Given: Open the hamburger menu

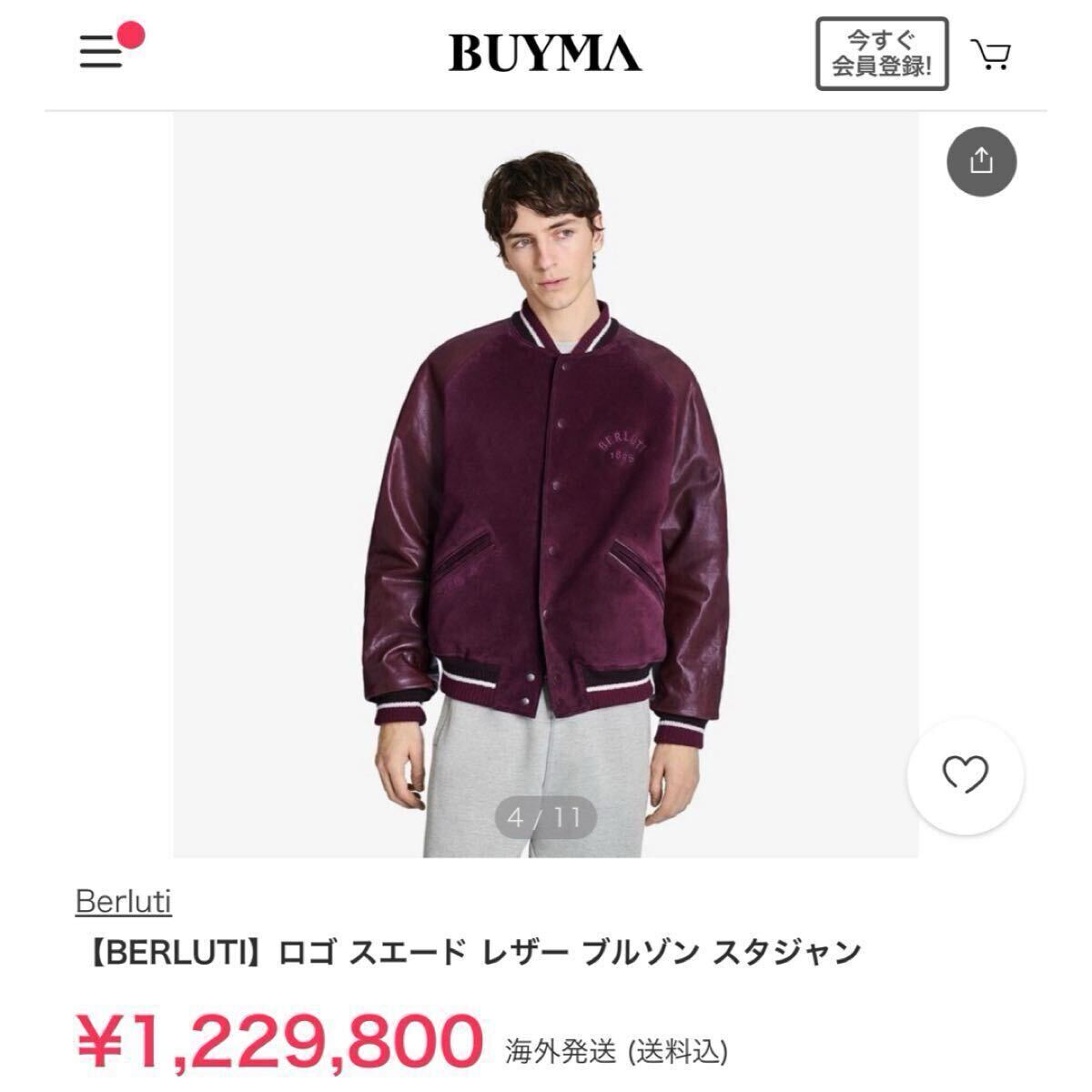Looking at the screenshot, I should click(x=102, y=54).
